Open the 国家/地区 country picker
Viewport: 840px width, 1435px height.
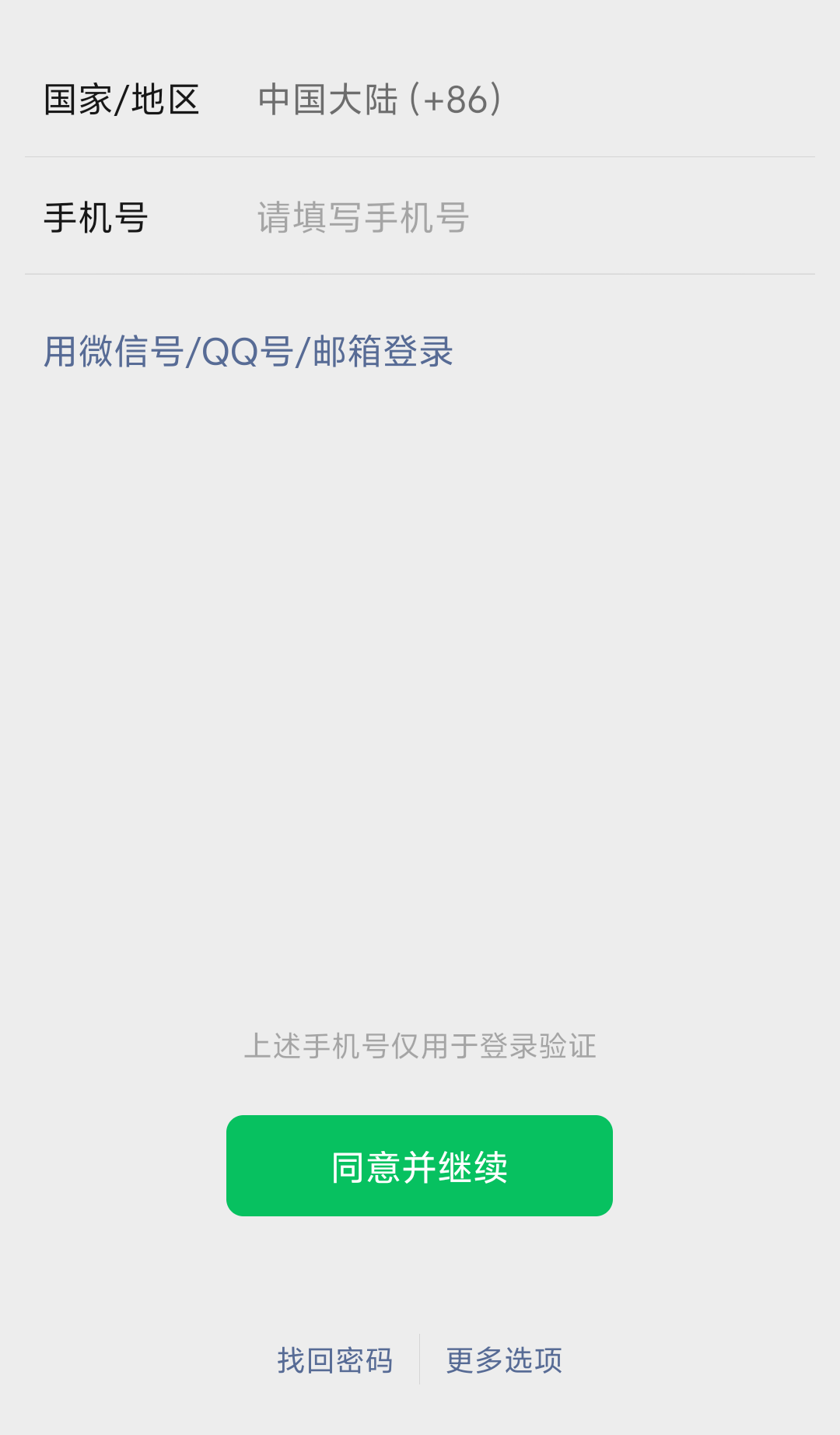(x=420, y=100)
